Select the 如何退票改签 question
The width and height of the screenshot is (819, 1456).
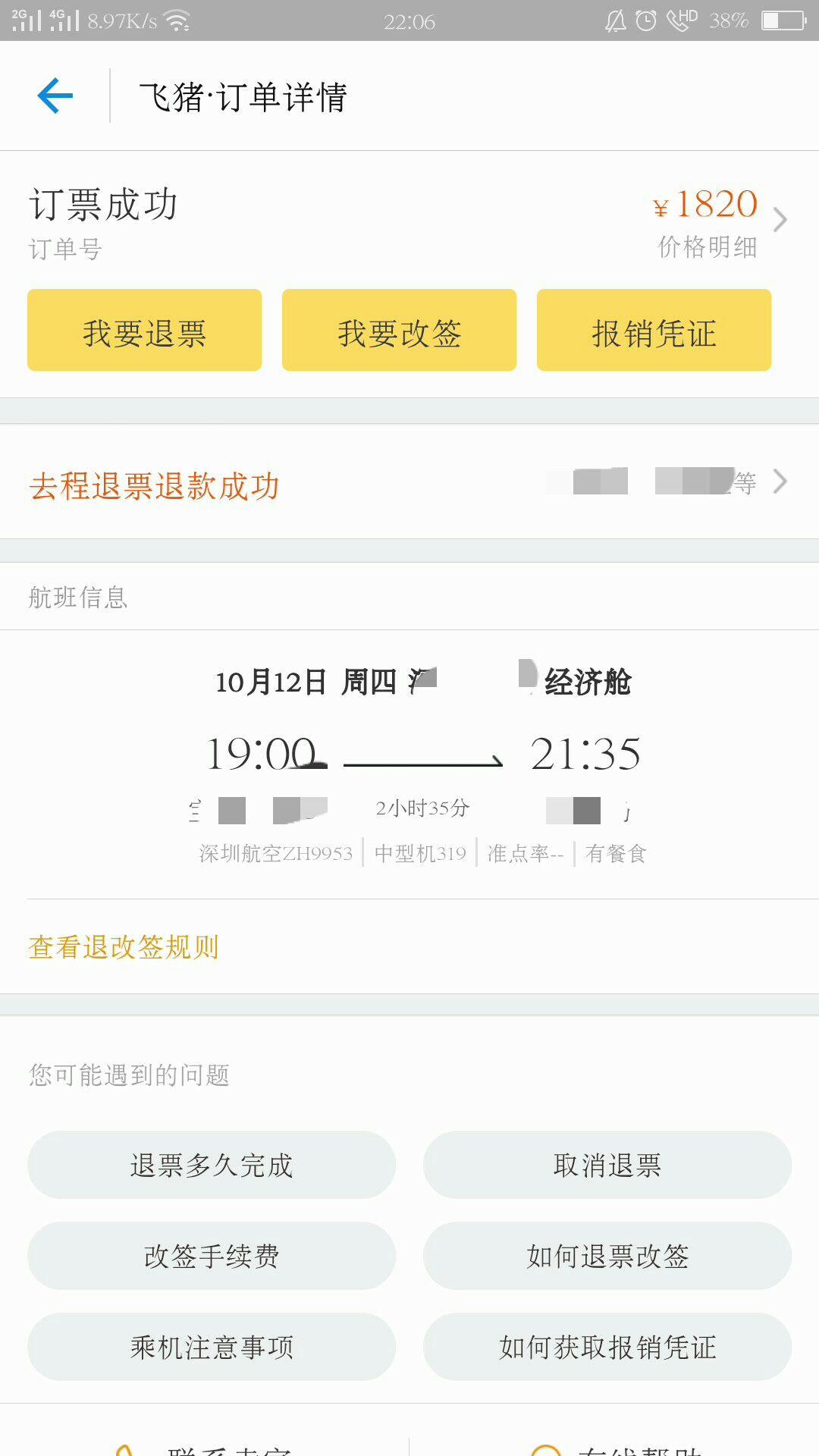pyautogui.click(x=607, y=1256)
